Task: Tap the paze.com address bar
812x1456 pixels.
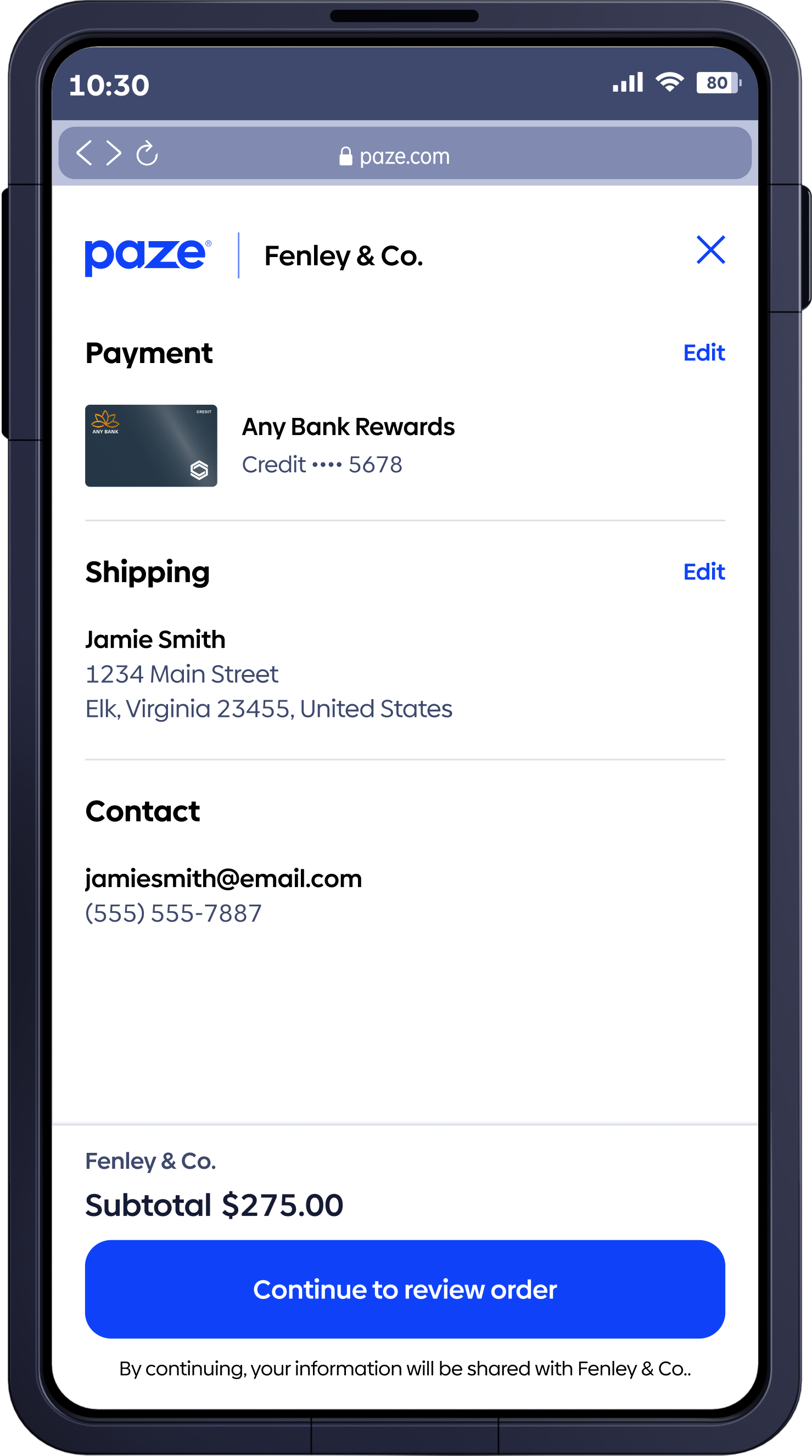Action: click(x=405, y=156)
